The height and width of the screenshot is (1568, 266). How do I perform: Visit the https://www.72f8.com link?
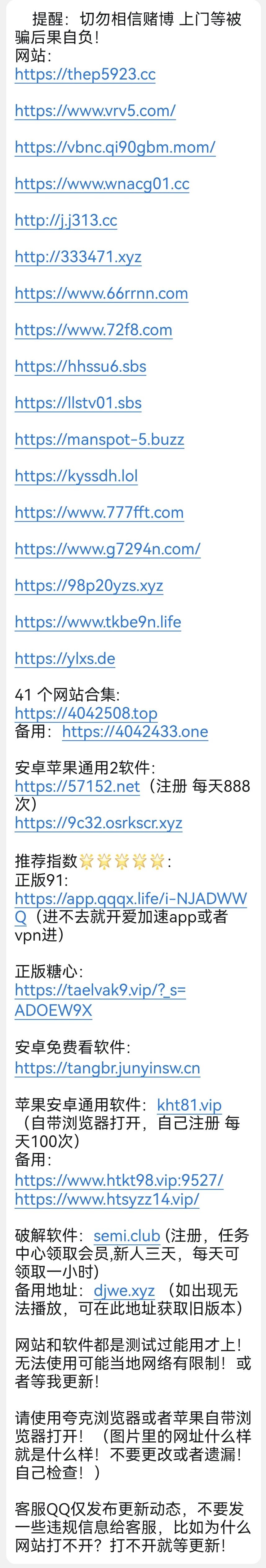pos(93,331)
